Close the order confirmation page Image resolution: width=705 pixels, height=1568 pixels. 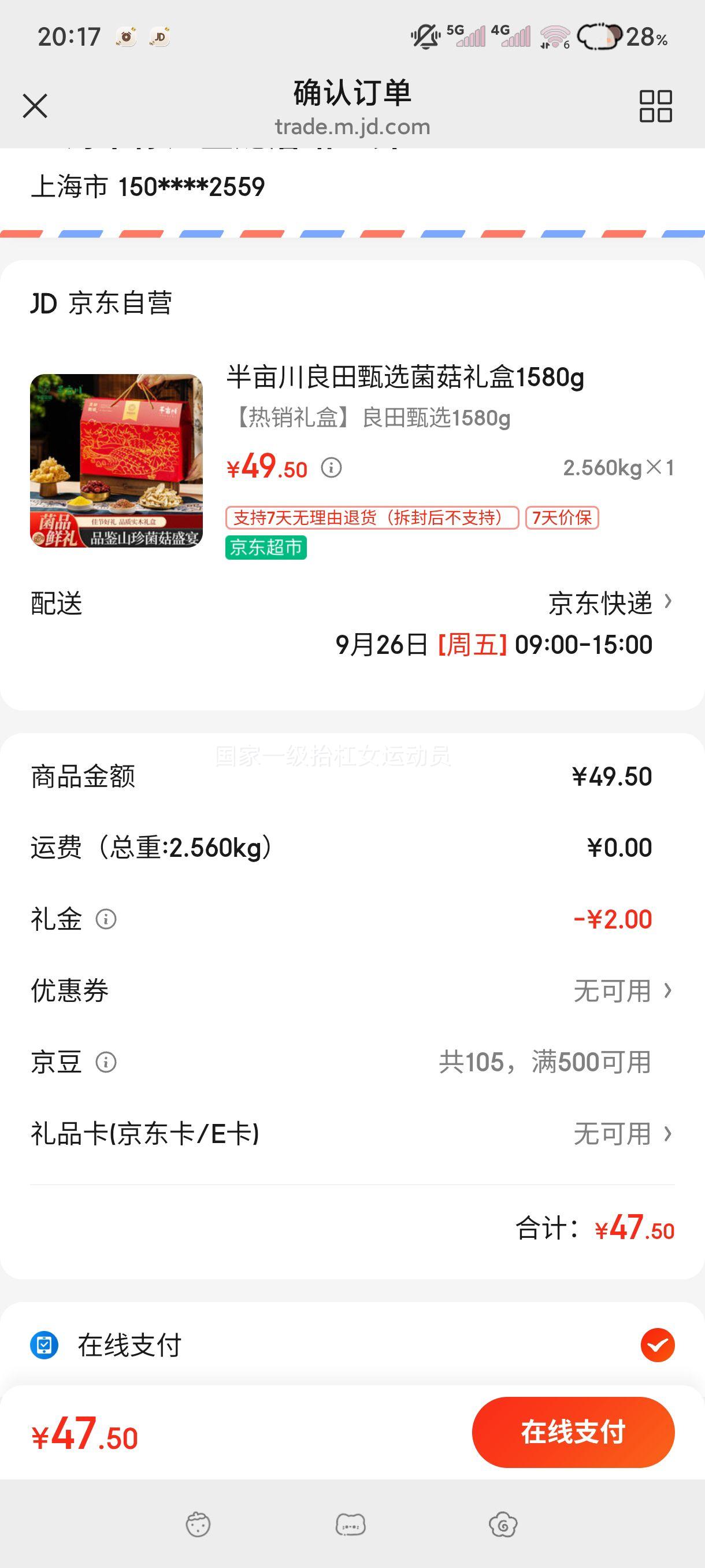[x=35, y=106]
